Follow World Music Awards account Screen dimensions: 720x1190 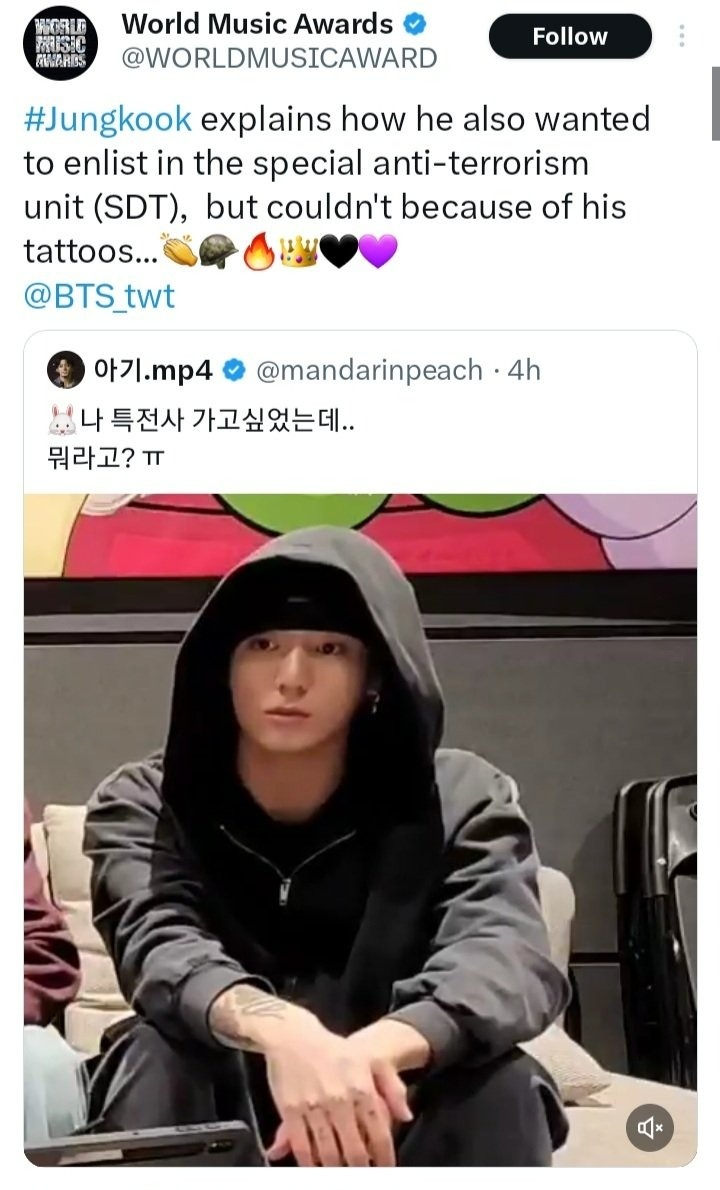tap(569, 36)
